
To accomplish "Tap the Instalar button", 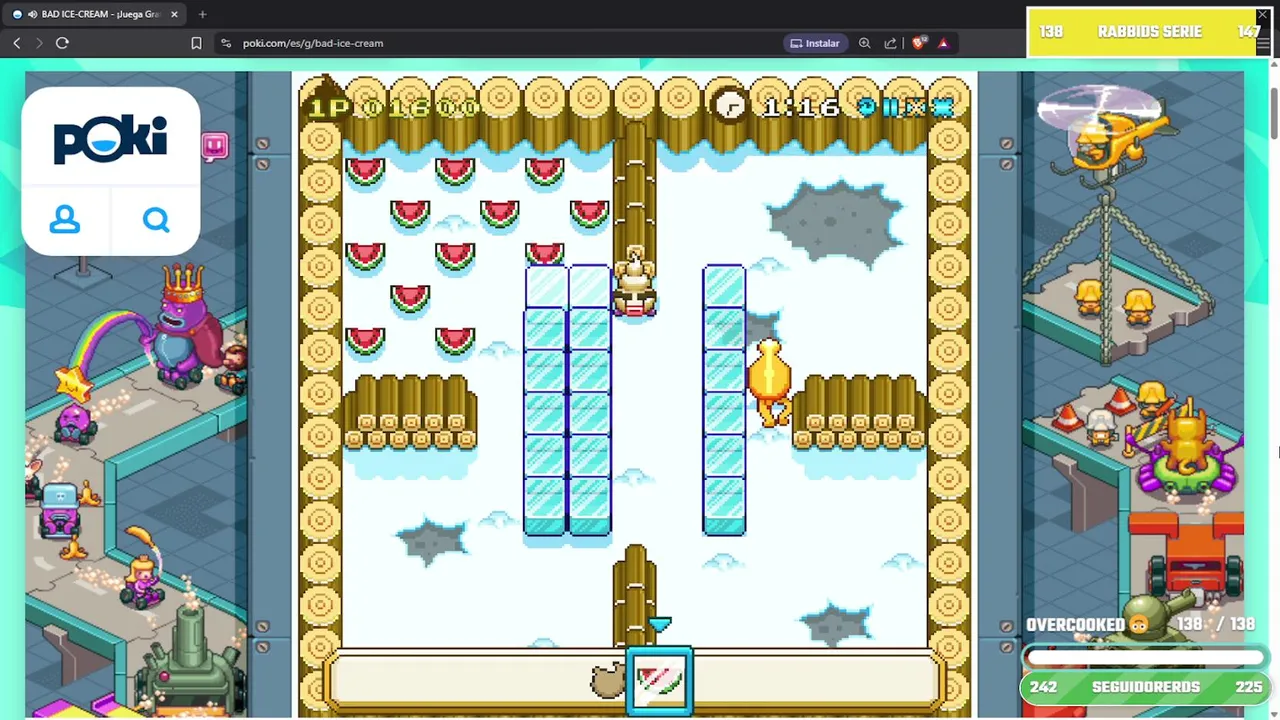I will [815, 43].
